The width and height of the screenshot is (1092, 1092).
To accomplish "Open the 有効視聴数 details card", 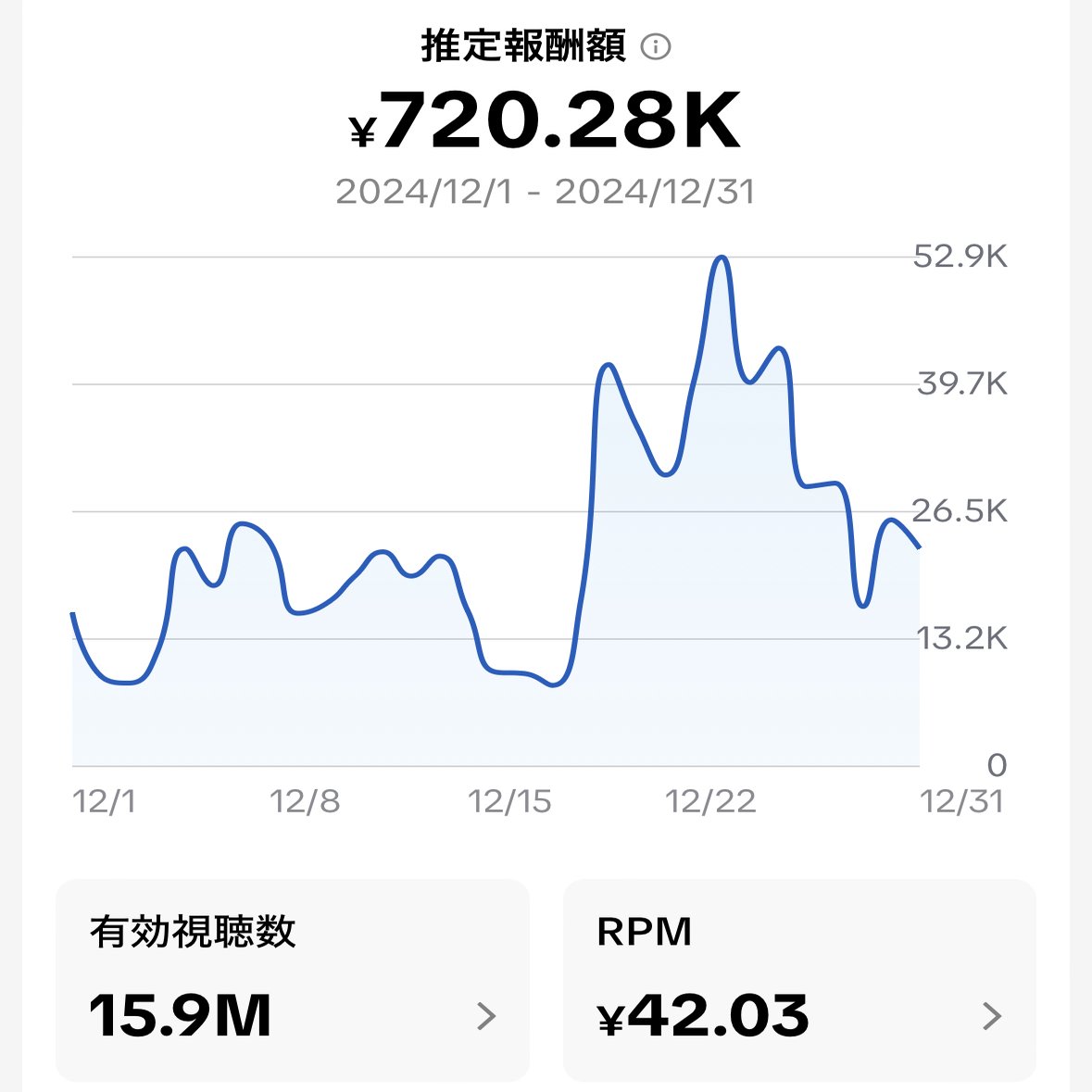I will 293,979.
